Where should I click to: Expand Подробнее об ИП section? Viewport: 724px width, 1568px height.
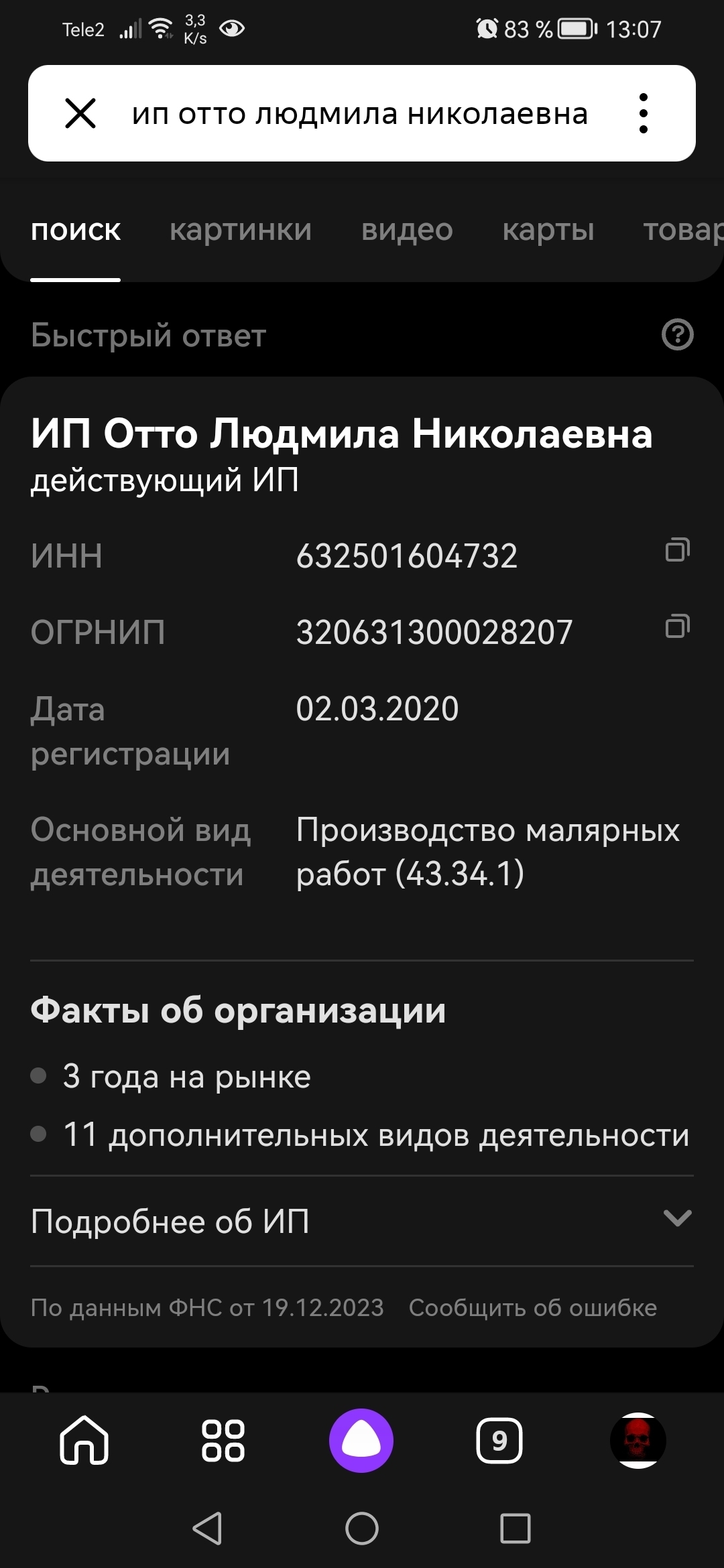[x=362, y=1221]
